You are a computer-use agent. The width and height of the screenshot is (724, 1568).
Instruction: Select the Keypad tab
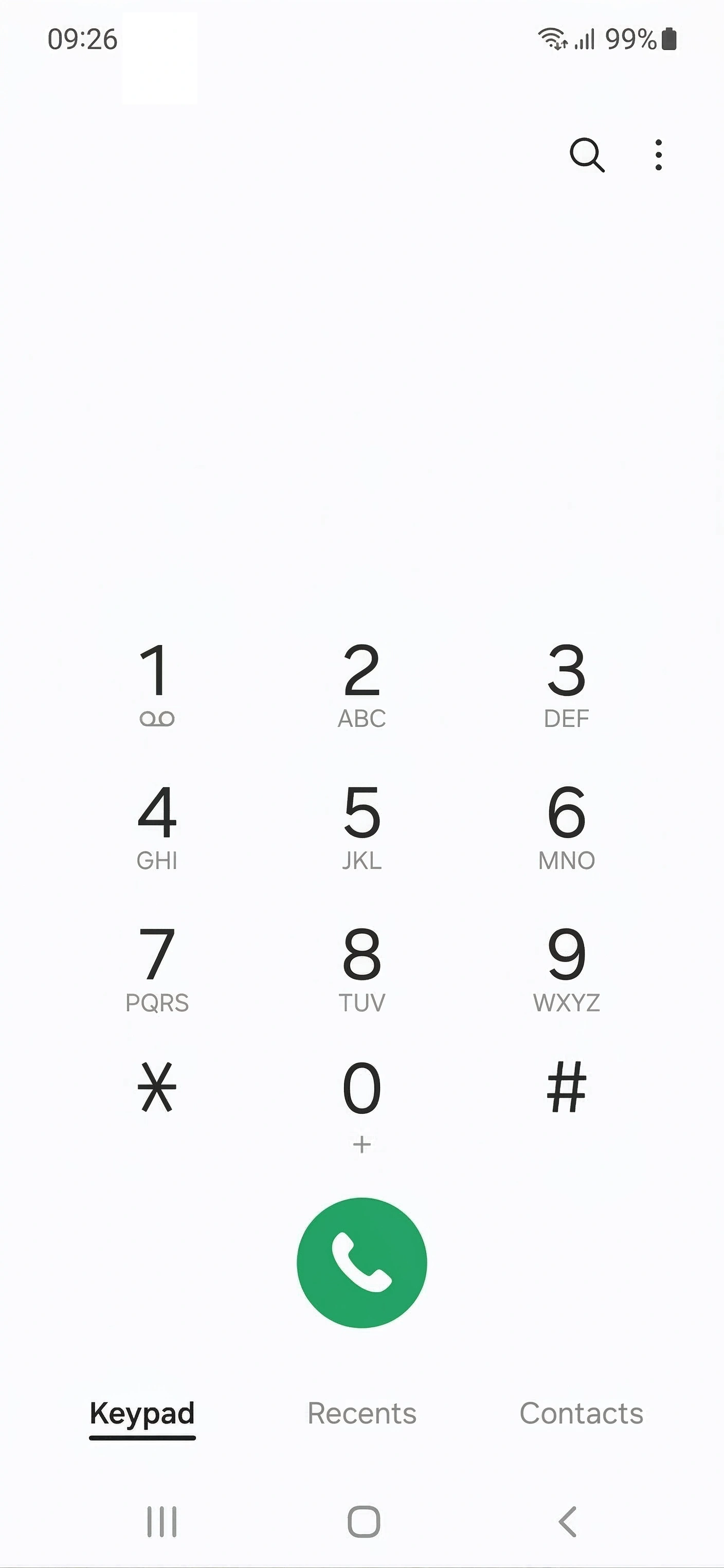tap(142, 1414)
